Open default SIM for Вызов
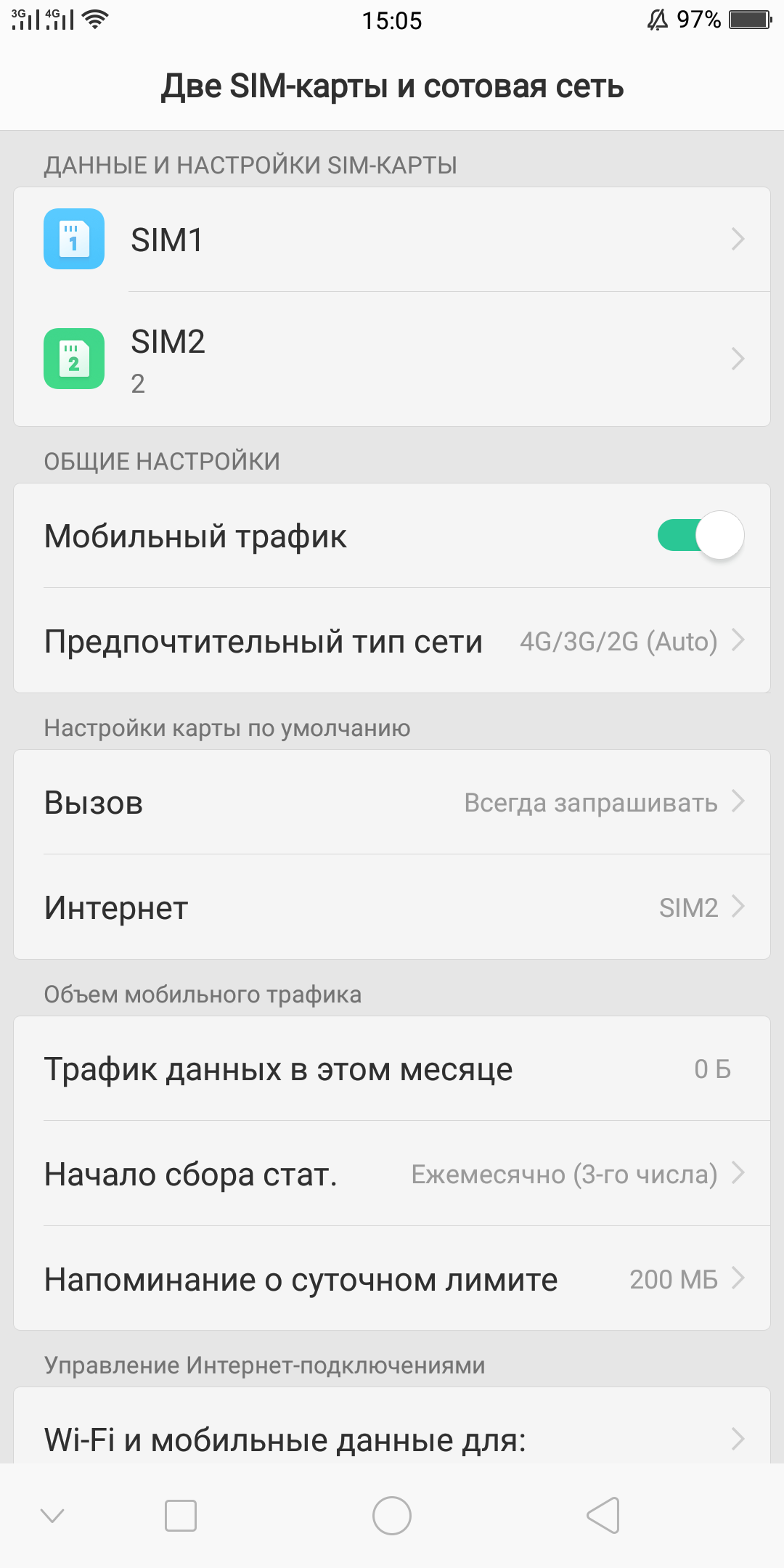Viewport: 784px width, 1568px height. click(392, 802)
